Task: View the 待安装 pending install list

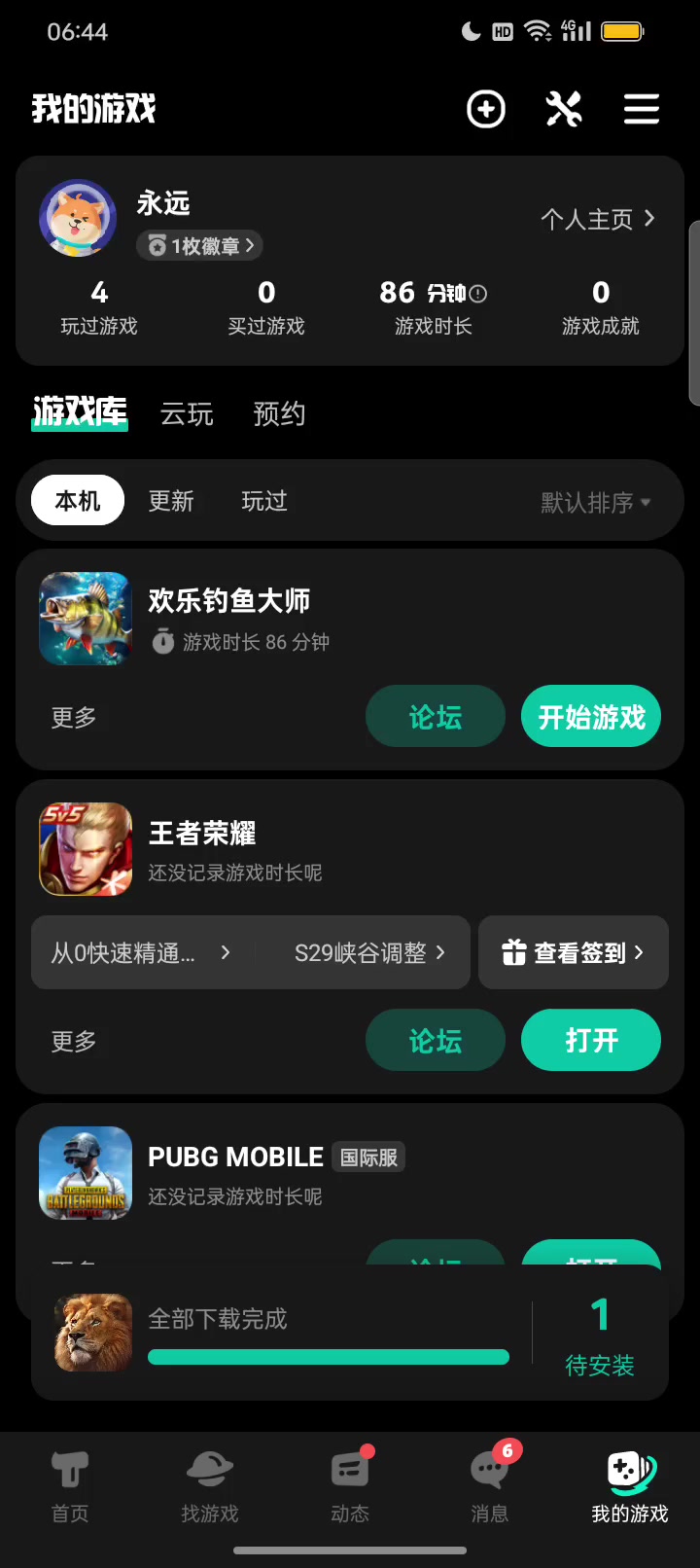Action: click(x=600, y=1336)
